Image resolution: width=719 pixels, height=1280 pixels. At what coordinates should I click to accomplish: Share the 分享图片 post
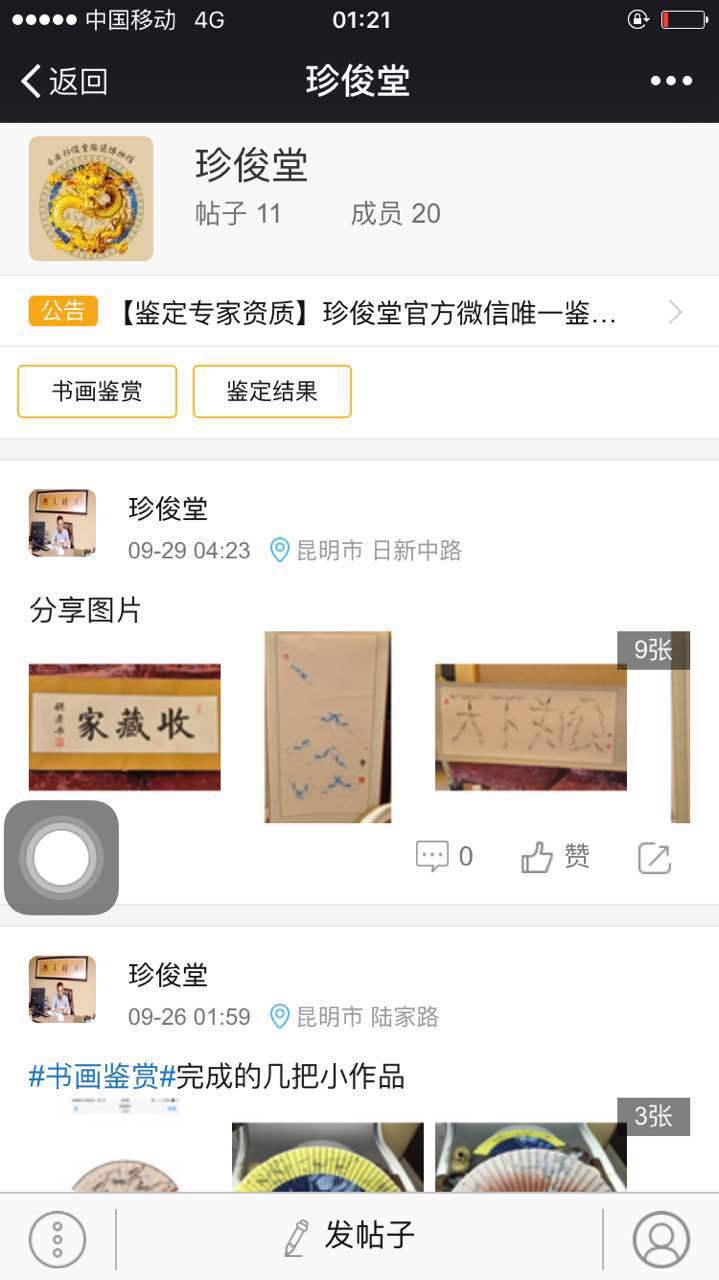click(654, 858)
